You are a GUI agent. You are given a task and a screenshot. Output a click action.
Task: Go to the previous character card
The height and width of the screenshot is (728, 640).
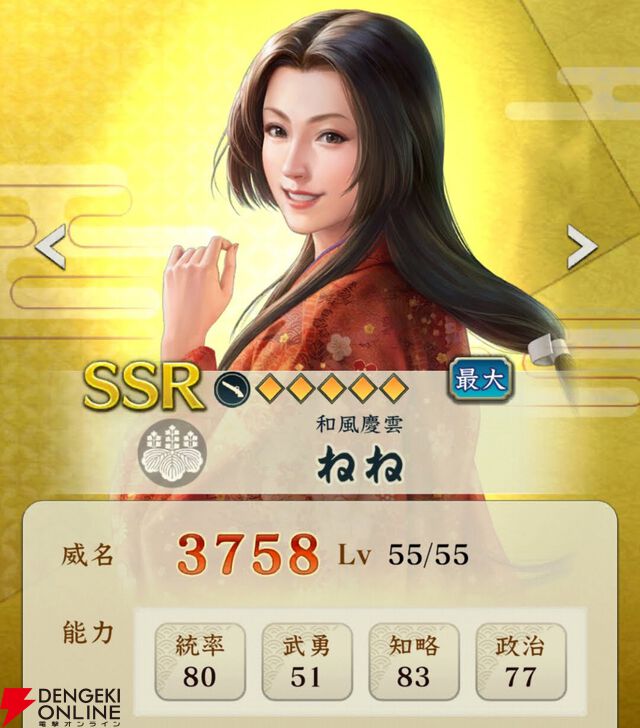point(50,245)
